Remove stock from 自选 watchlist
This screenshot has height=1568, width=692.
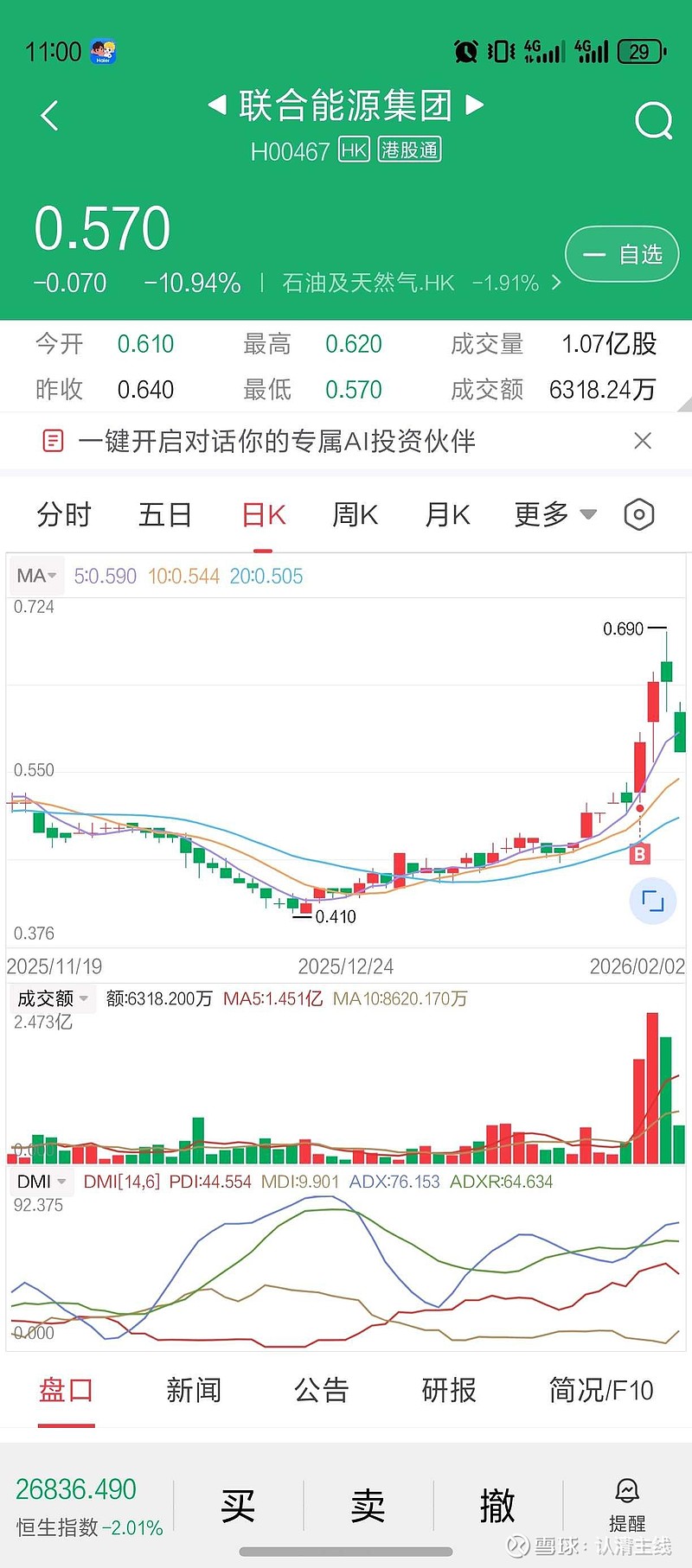pyautogui.click(x=621, y=254)
